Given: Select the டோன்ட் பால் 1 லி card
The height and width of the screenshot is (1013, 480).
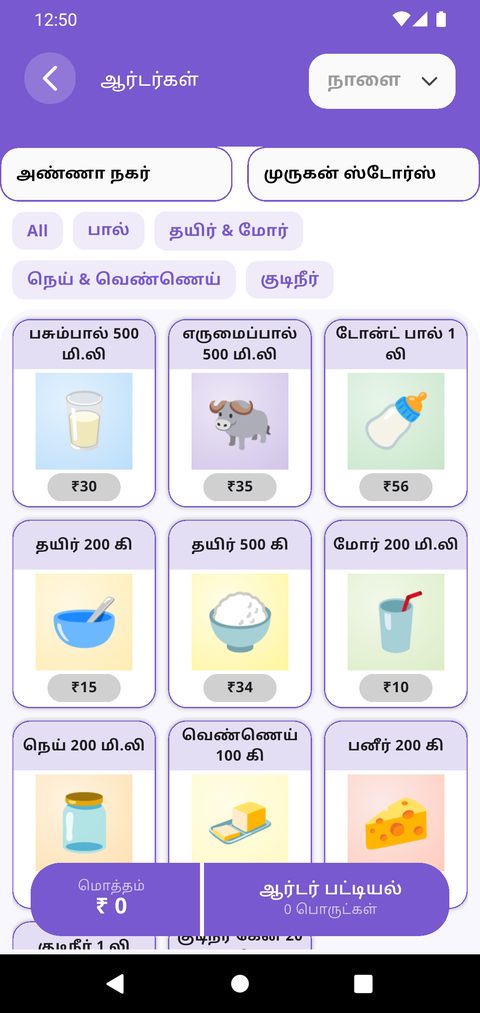Looking at the screenshot, I should click(x=395, y=413).
